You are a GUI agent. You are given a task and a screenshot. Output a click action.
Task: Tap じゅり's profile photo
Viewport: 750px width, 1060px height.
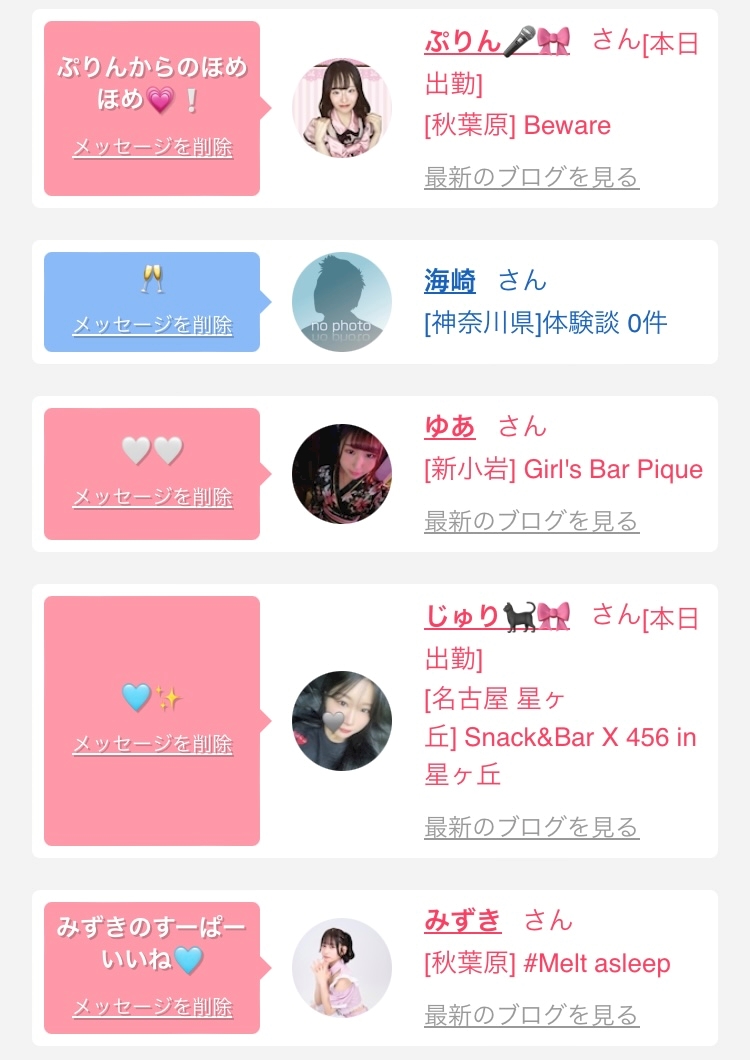pyautogui.click(x=342, y=721)
